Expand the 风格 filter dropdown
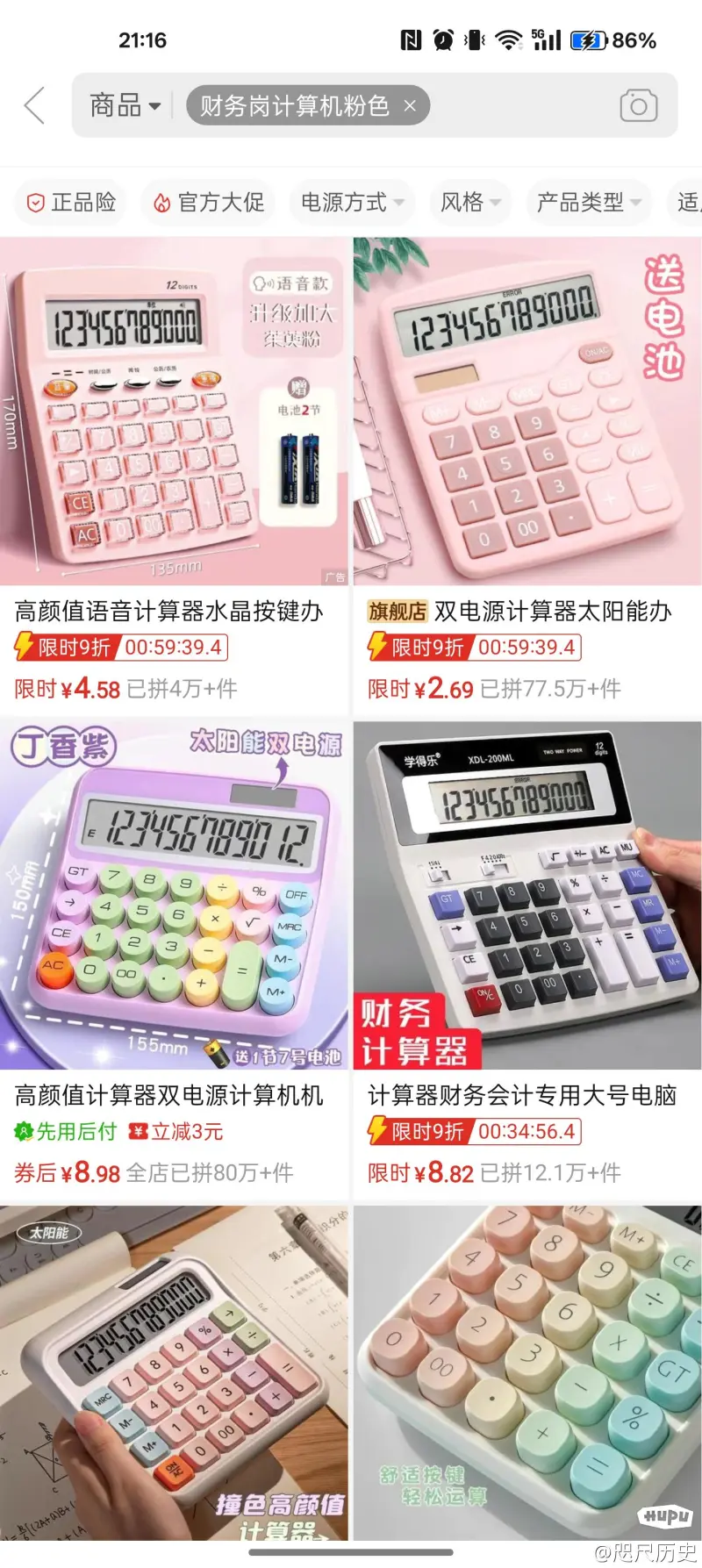The width and height of the screenshot is (702, 1568). [x=470, y=203]
